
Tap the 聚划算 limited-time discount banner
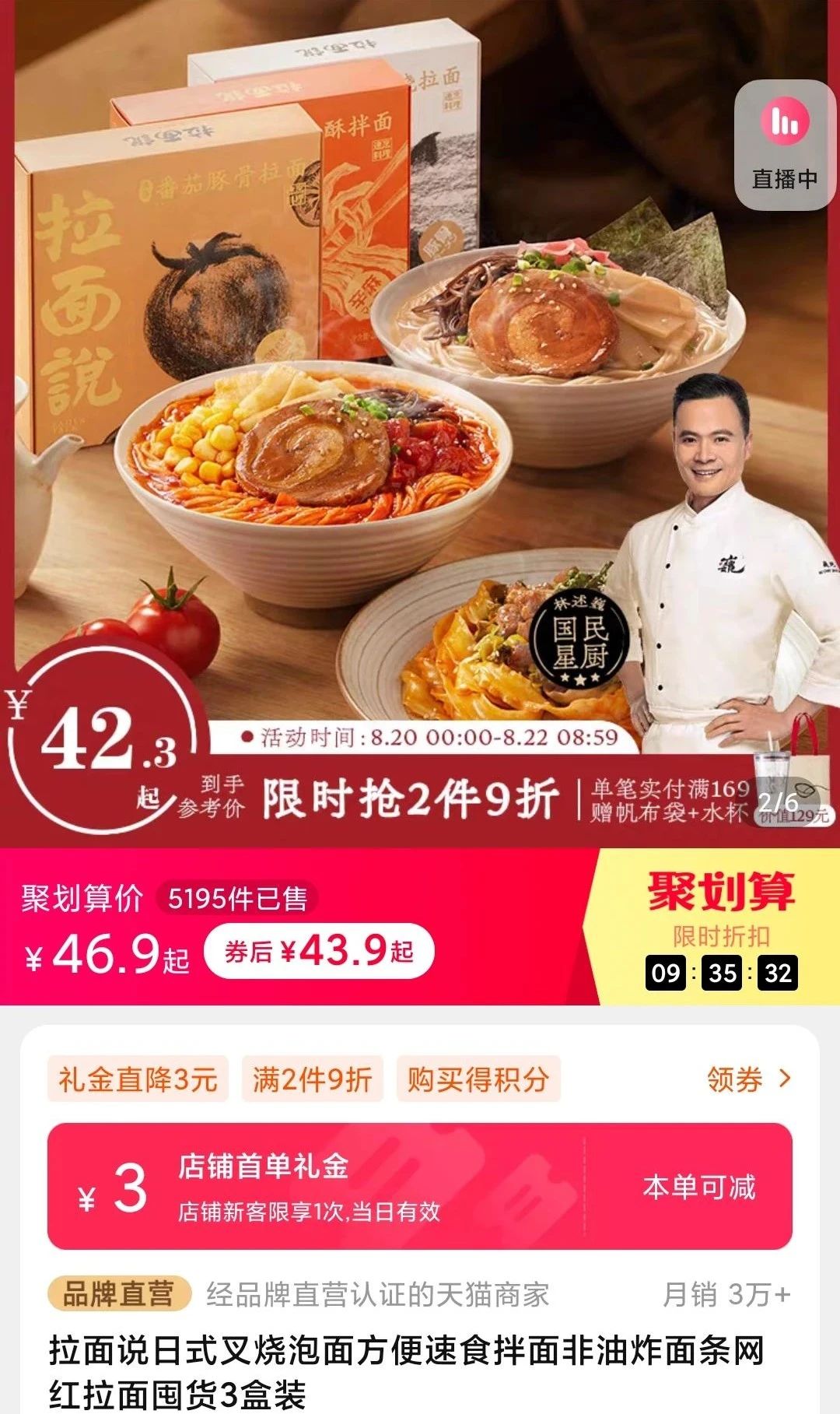719,926
